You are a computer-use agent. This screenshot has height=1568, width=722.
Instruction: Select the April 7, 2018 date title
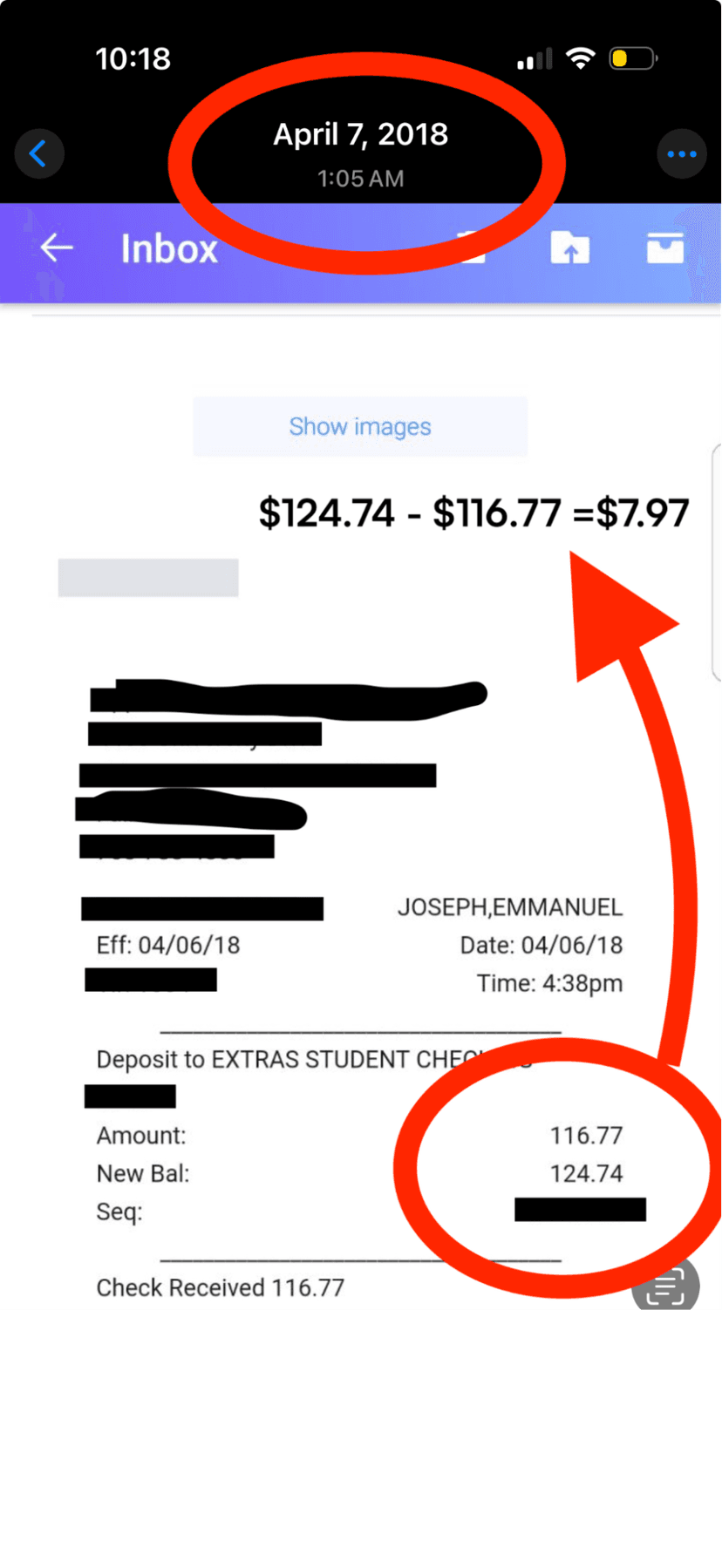click(361, 134)
